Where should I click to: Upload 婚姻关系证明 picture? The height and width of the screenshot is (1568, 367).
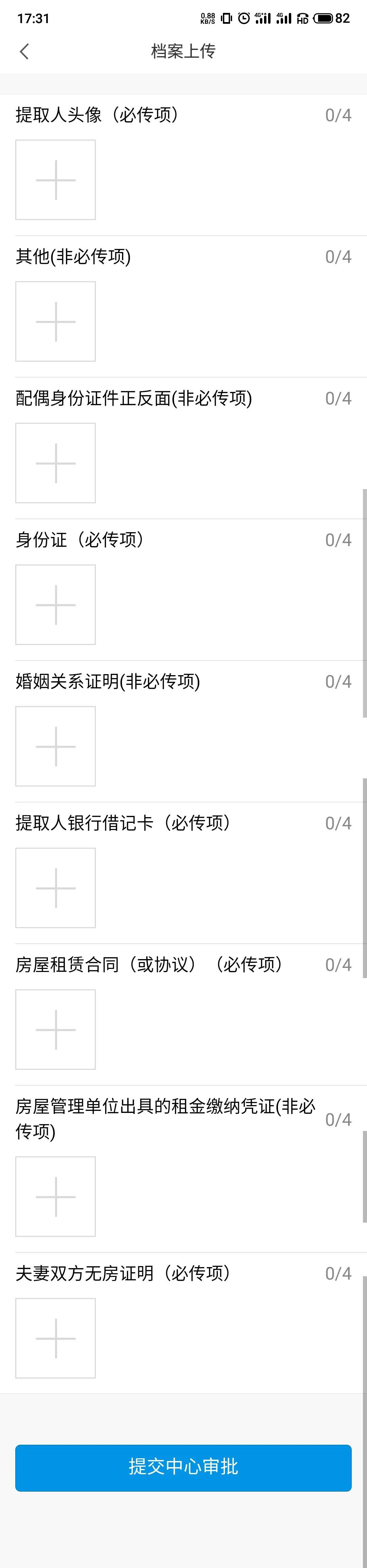(x=55, y=746)
